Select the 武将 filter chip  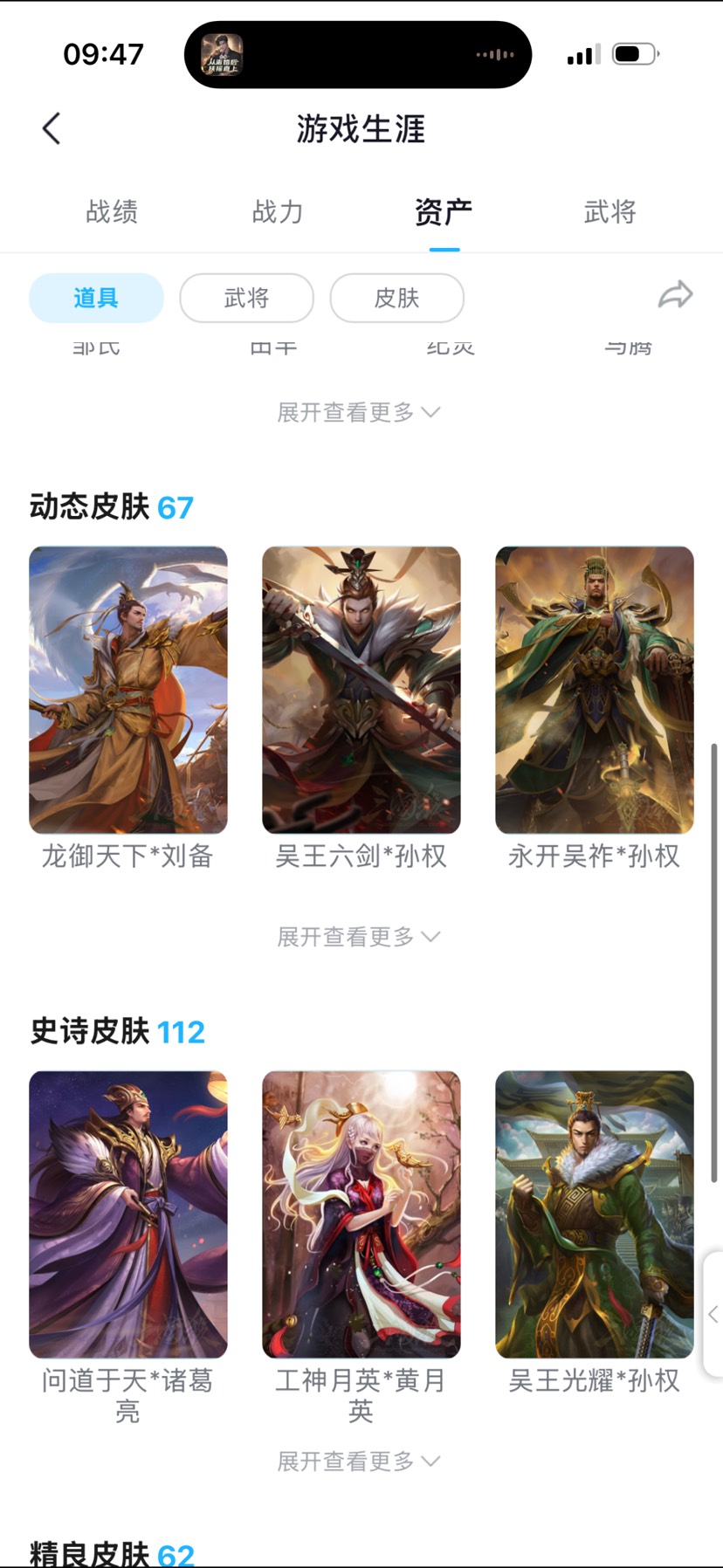[246, 298]
